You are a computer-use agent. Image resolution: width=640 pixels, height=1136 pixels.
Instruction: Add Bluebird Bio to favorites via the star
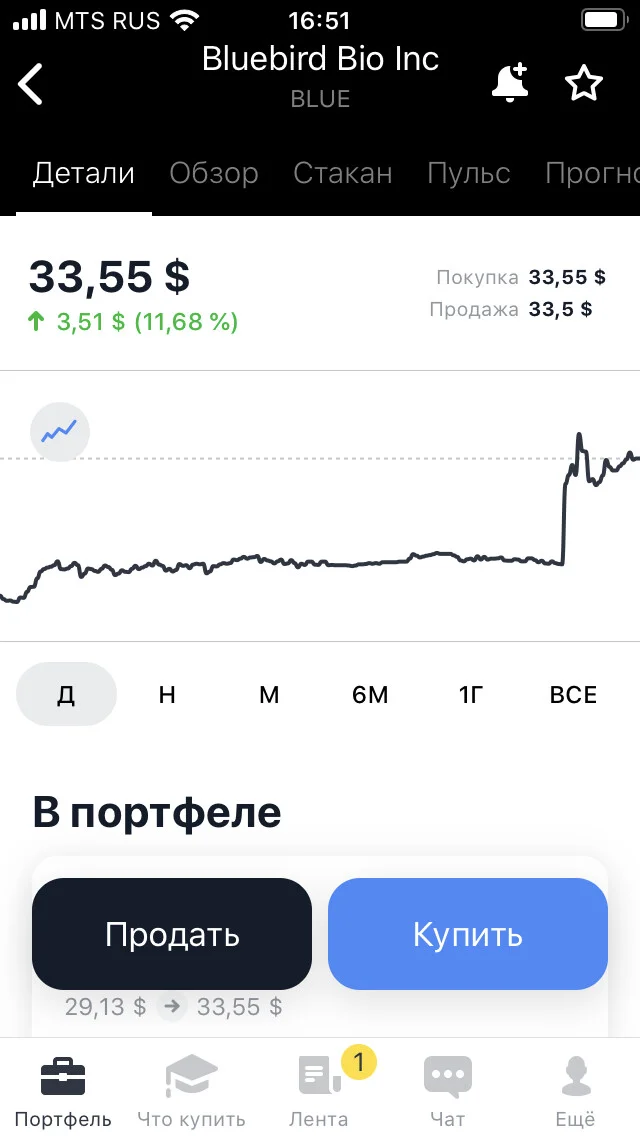tap(583, 83)
